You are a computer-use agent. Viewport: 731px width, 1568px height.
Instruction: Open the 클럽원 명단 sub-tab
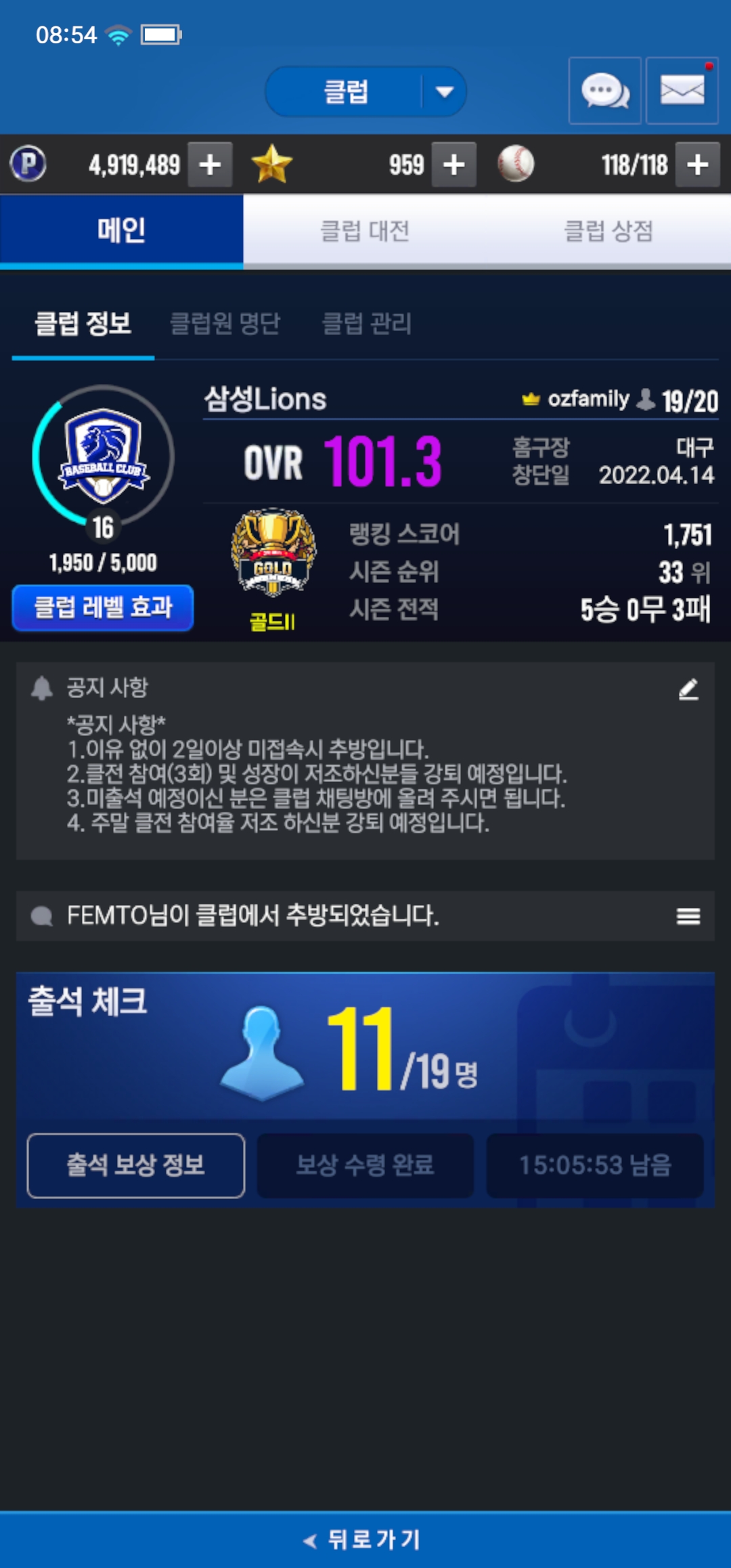point(225,324)
